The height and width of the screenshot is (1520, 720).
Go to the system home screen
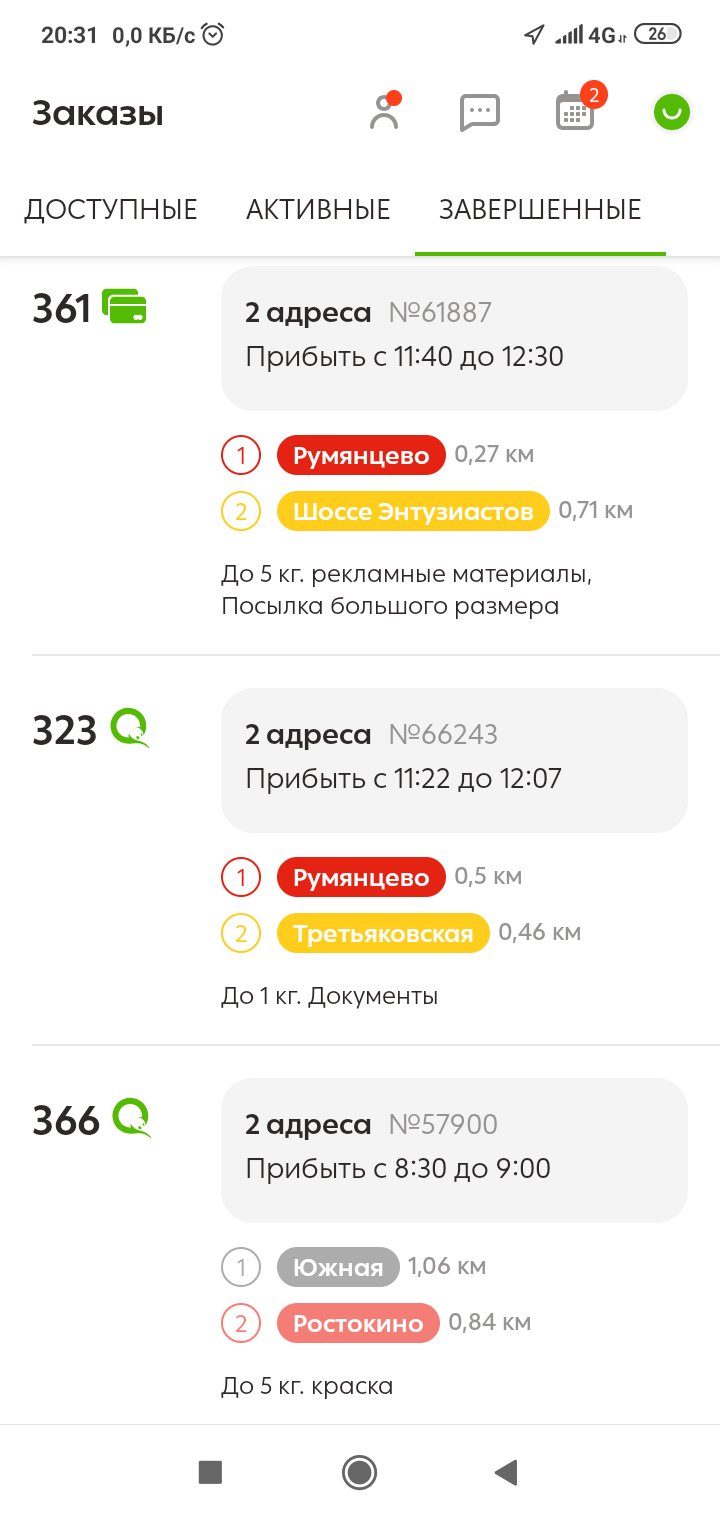359,1472
